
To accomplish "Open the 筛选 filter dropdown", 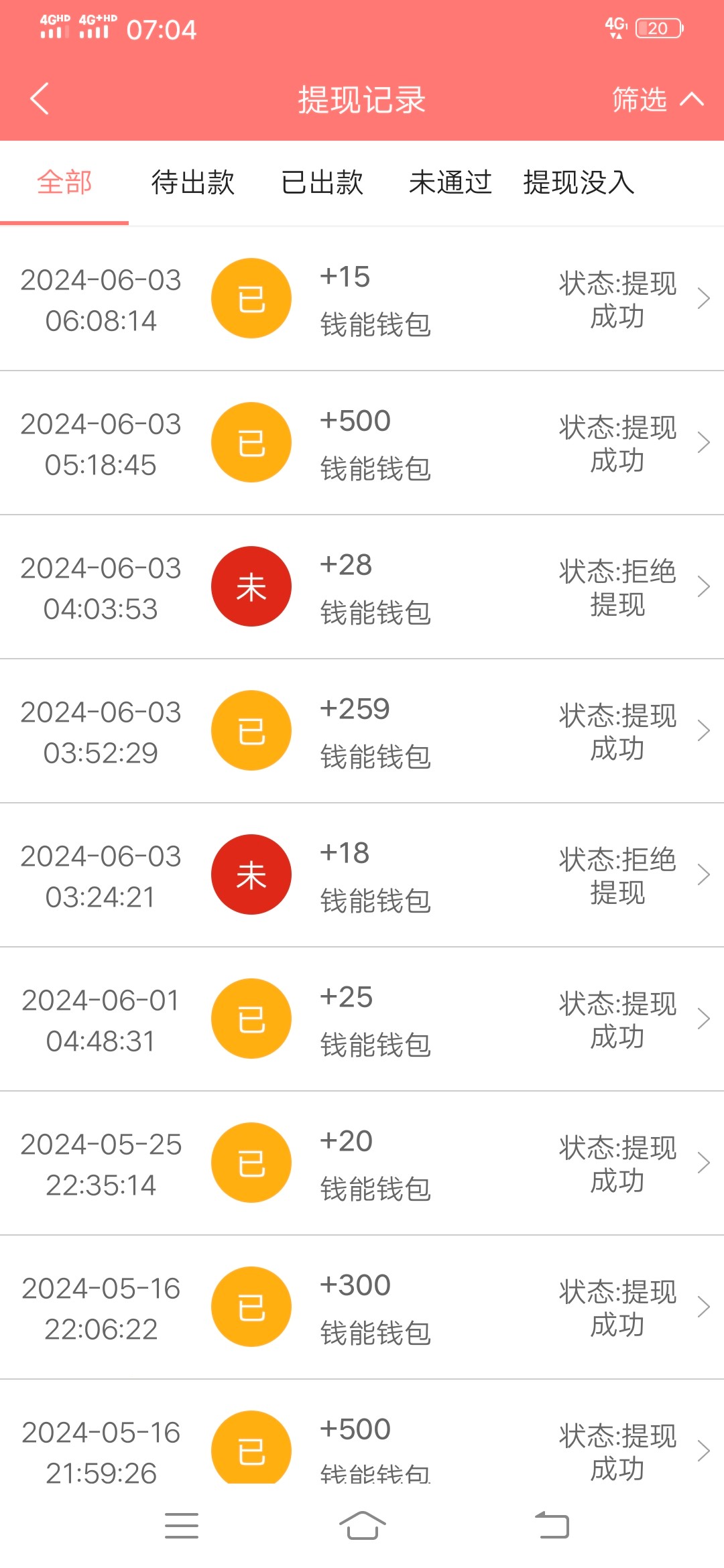I will (x=656, y=99).
